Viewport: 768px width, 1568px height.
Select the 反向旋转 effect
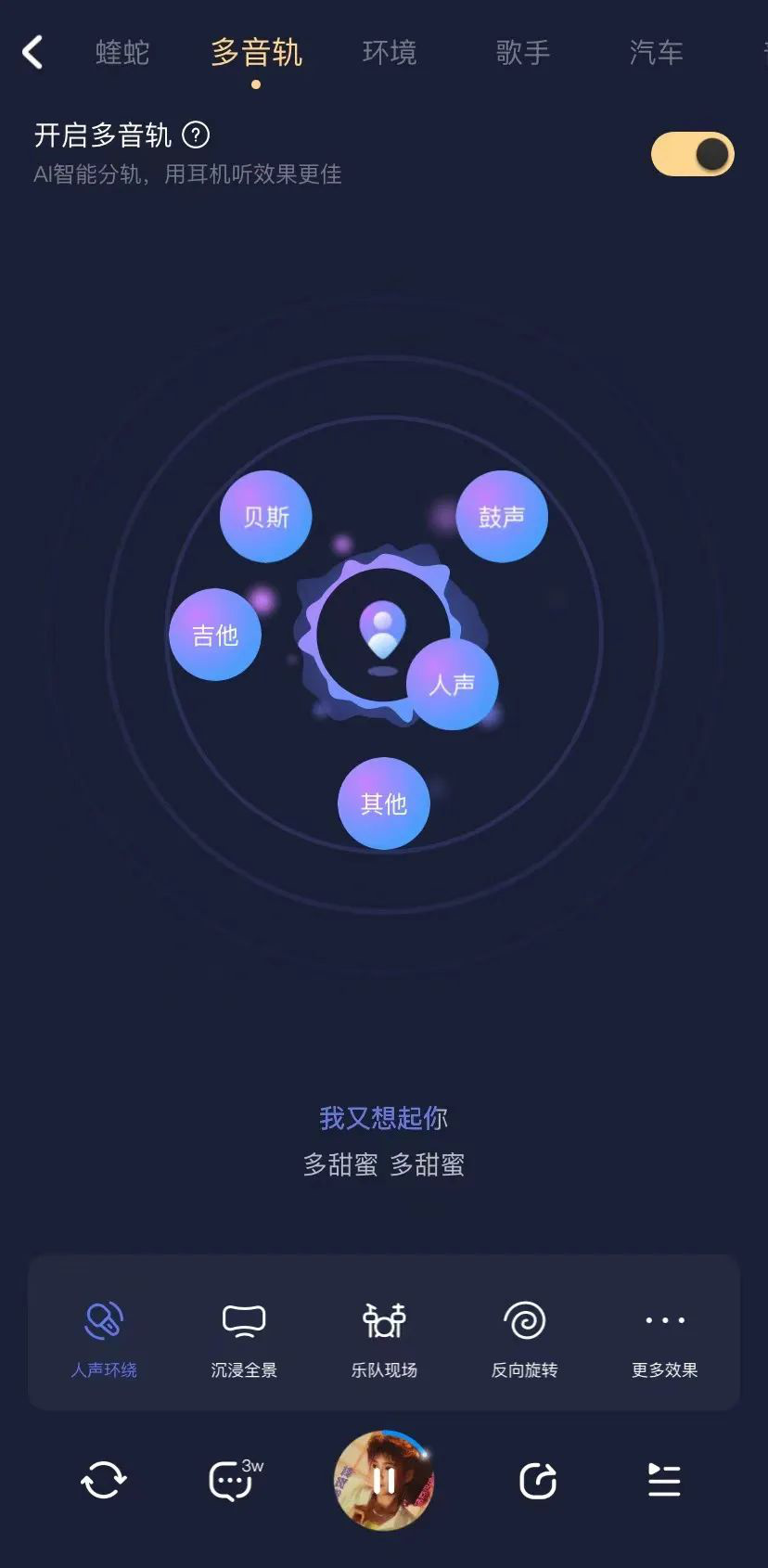click(524, 1334)
